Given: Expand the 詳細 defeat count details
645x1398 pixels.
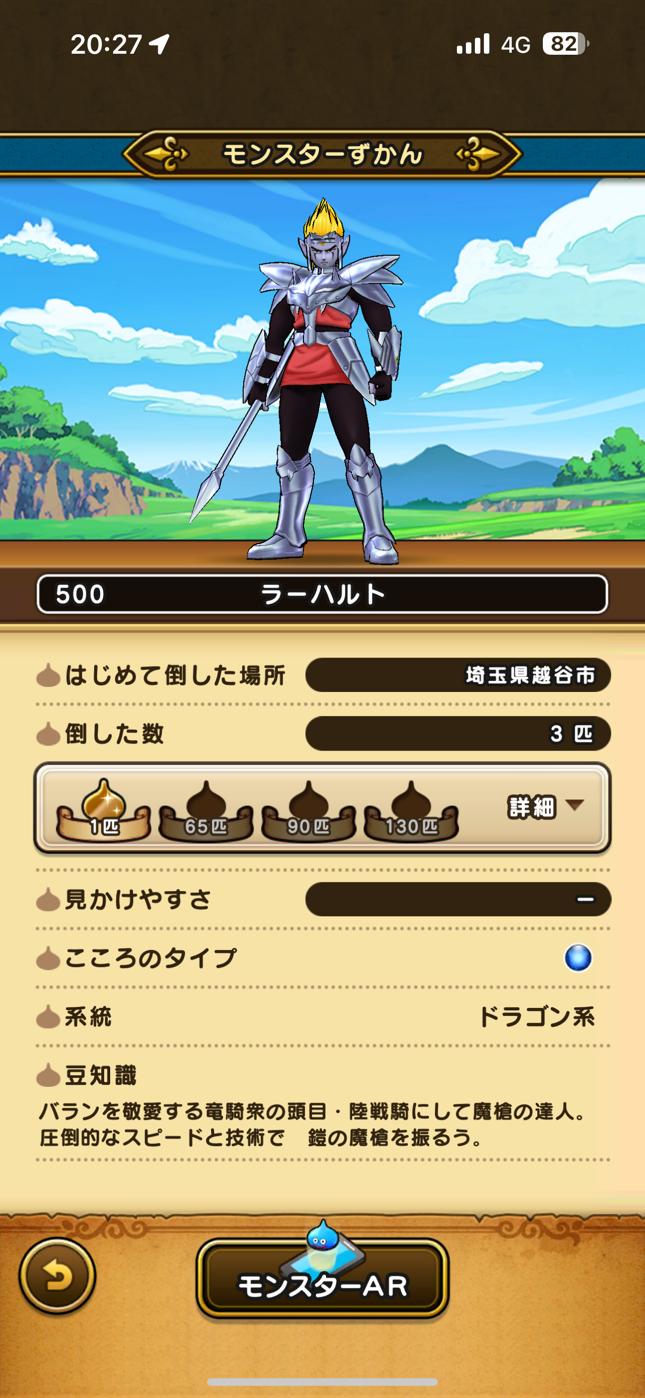Looking at the screenshot, I should (x=546, y=807).
